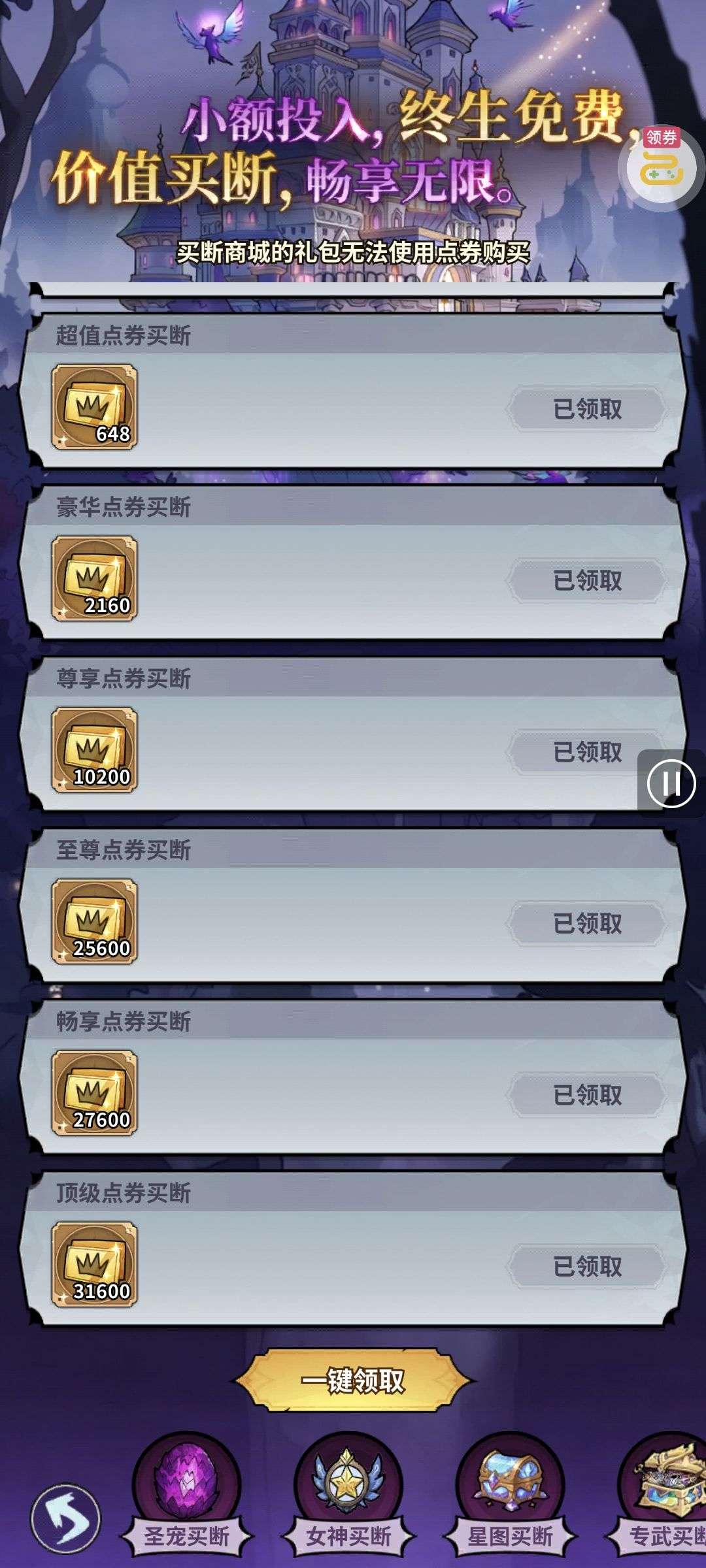Image resolution: width=706 pixels, height=1568 pixels.
Task: Tap 已领取 for 超值点券买断
Action: pos(587,410)
